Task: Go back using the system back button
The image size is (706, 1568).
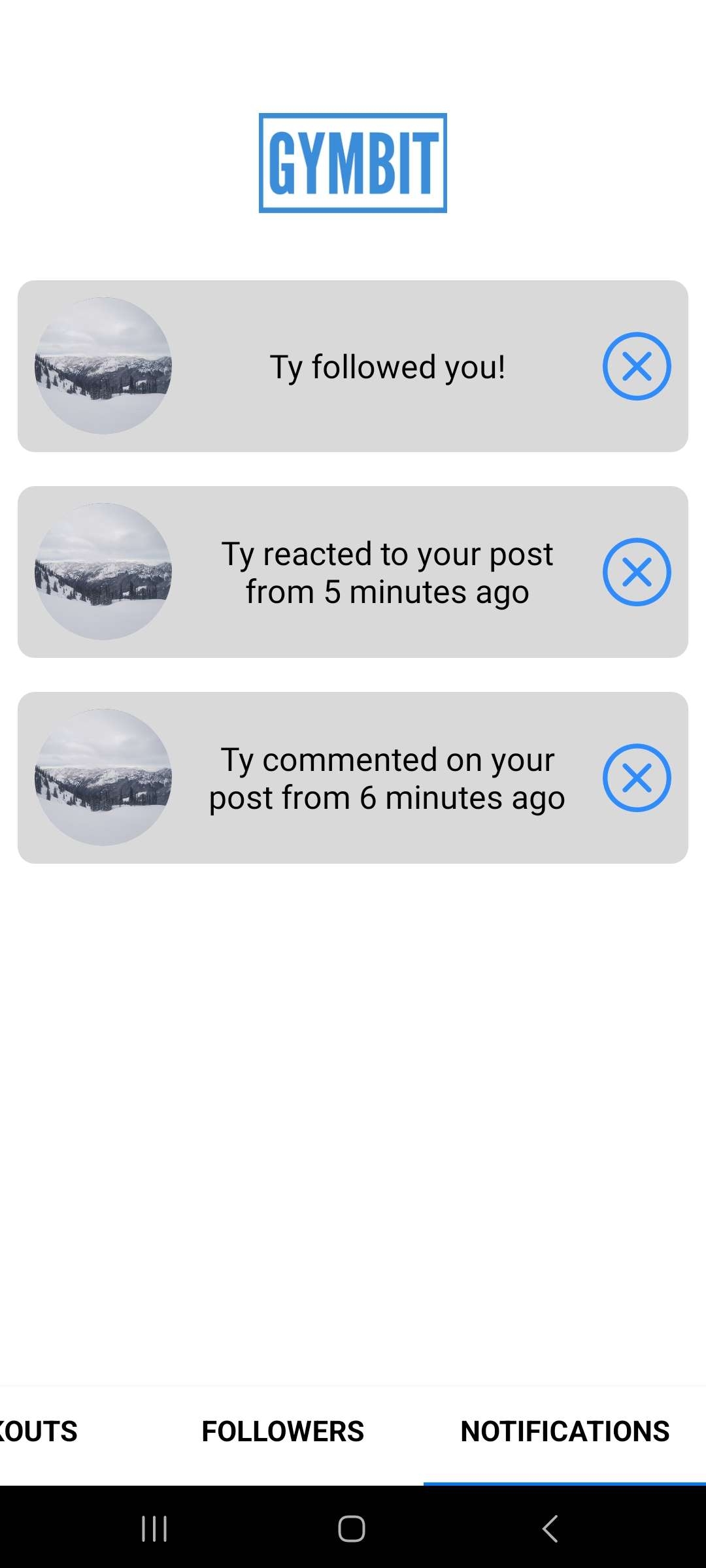Action: click(550, 1528)
